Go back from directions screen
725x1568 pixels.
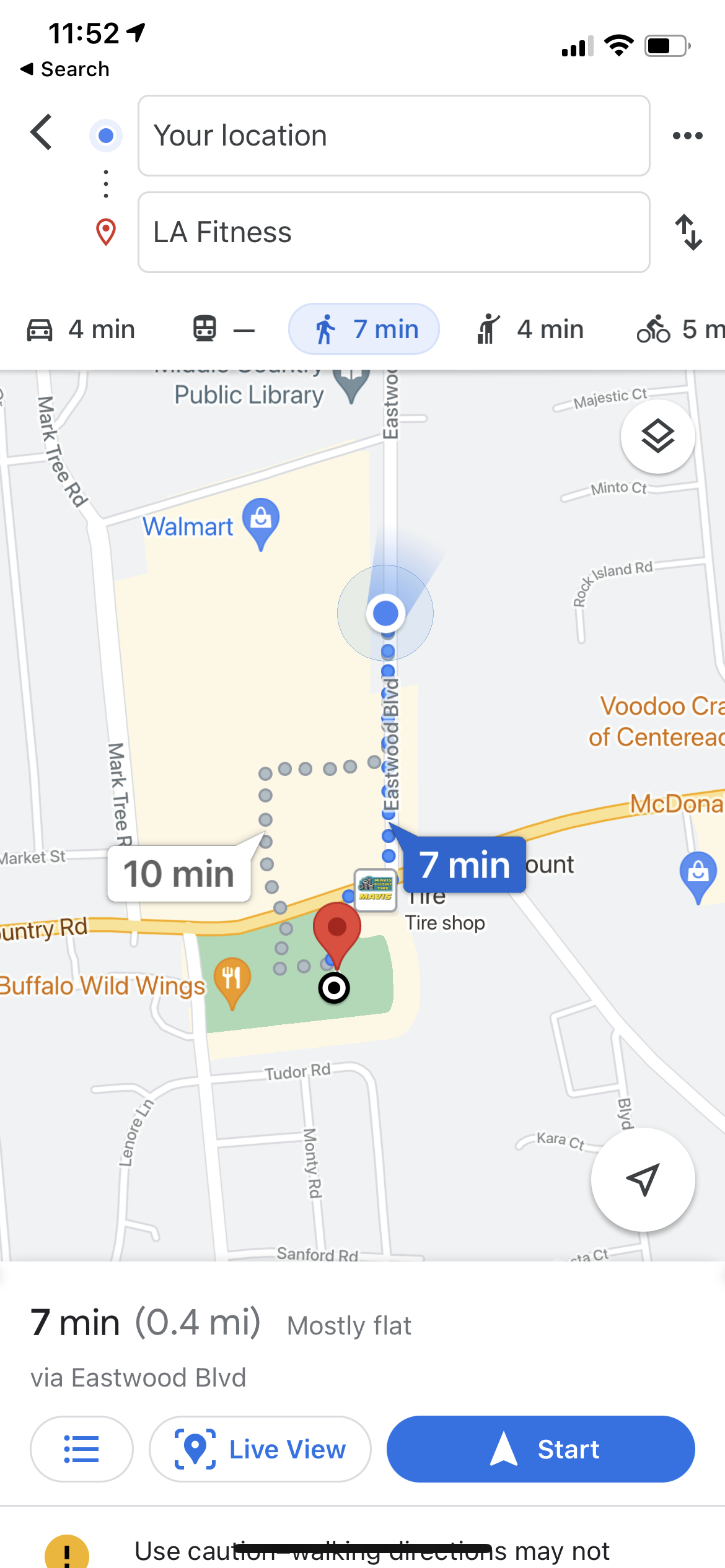click(42, 133)
